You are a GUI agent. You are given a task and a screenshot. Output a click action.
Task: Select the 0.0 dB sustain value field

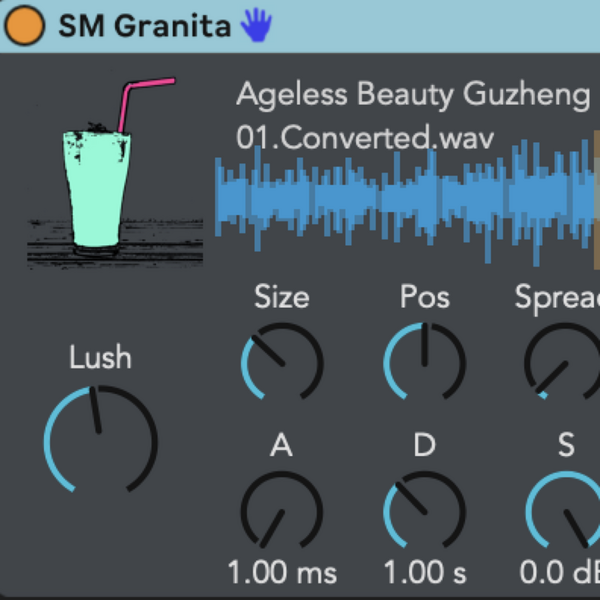click(560, 574)
